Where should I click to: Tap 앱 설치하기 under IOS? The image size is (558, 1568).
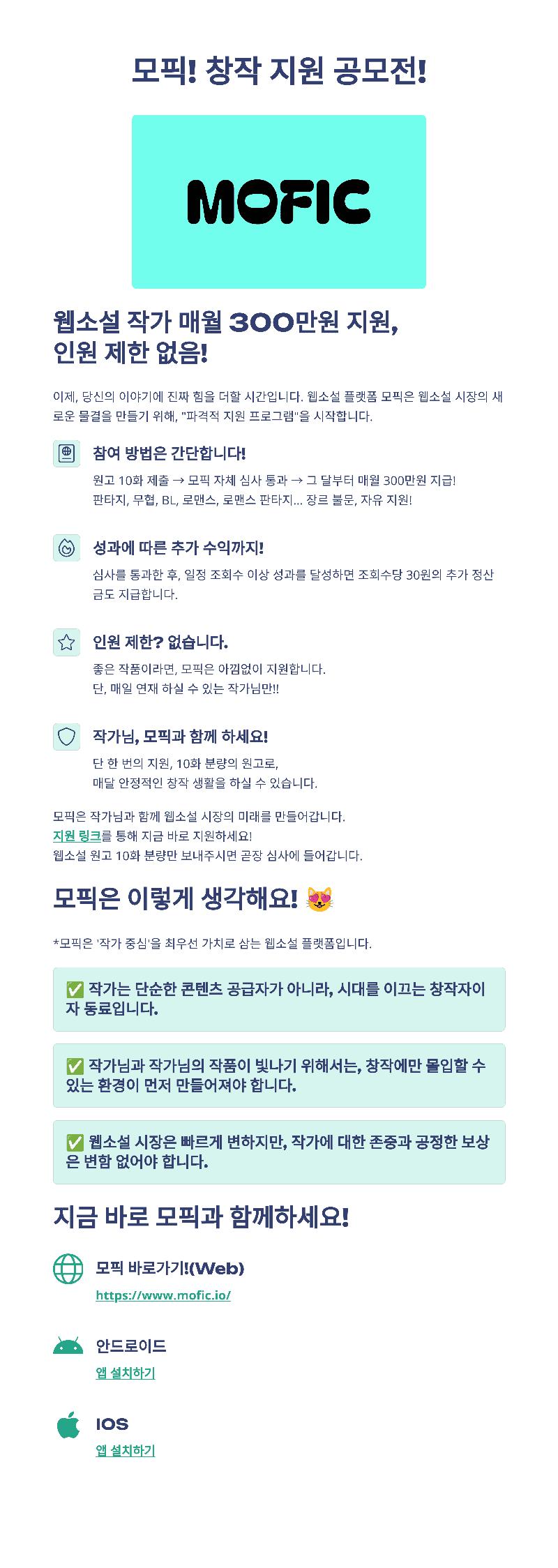tap(126, 1450)
